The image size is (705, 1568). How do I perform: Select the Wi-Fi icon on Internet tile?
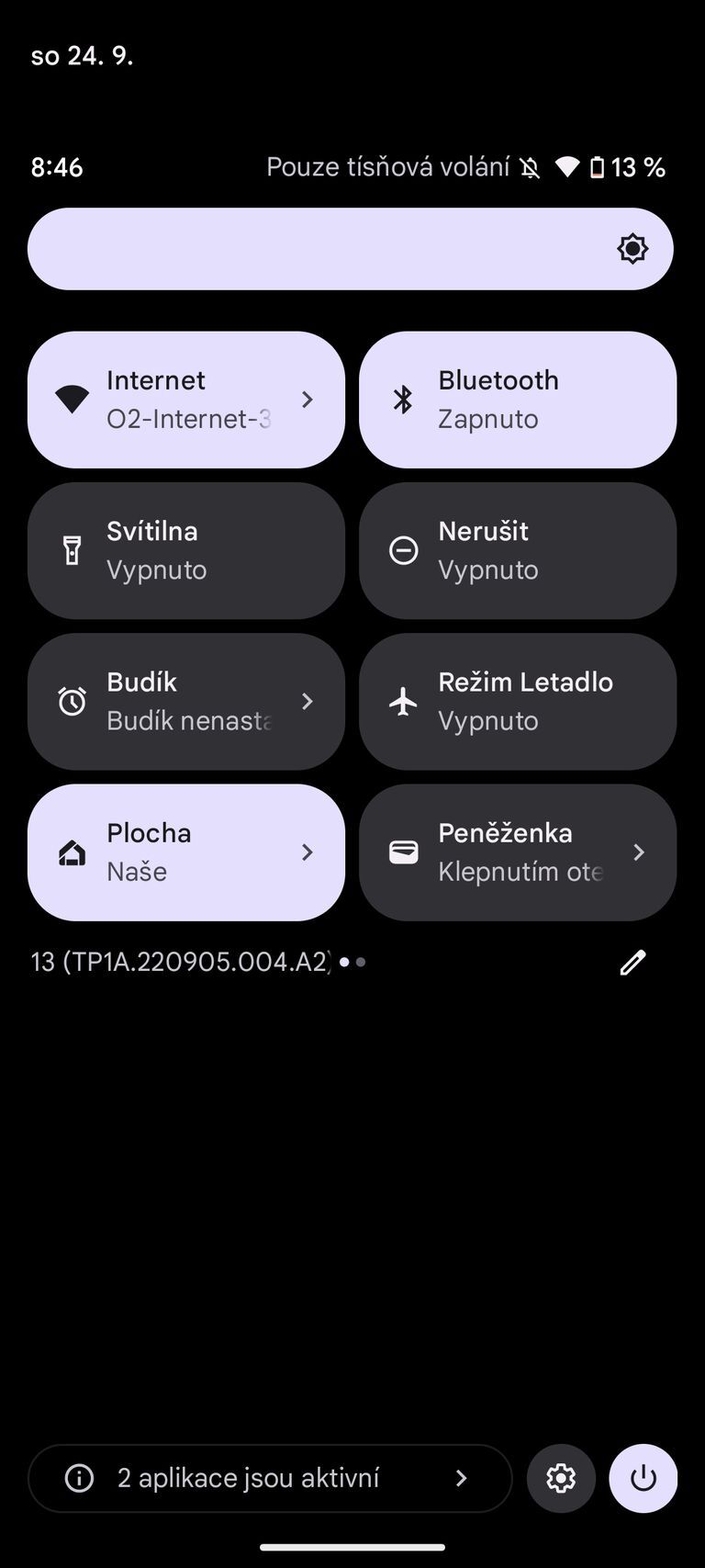[73, 399]
